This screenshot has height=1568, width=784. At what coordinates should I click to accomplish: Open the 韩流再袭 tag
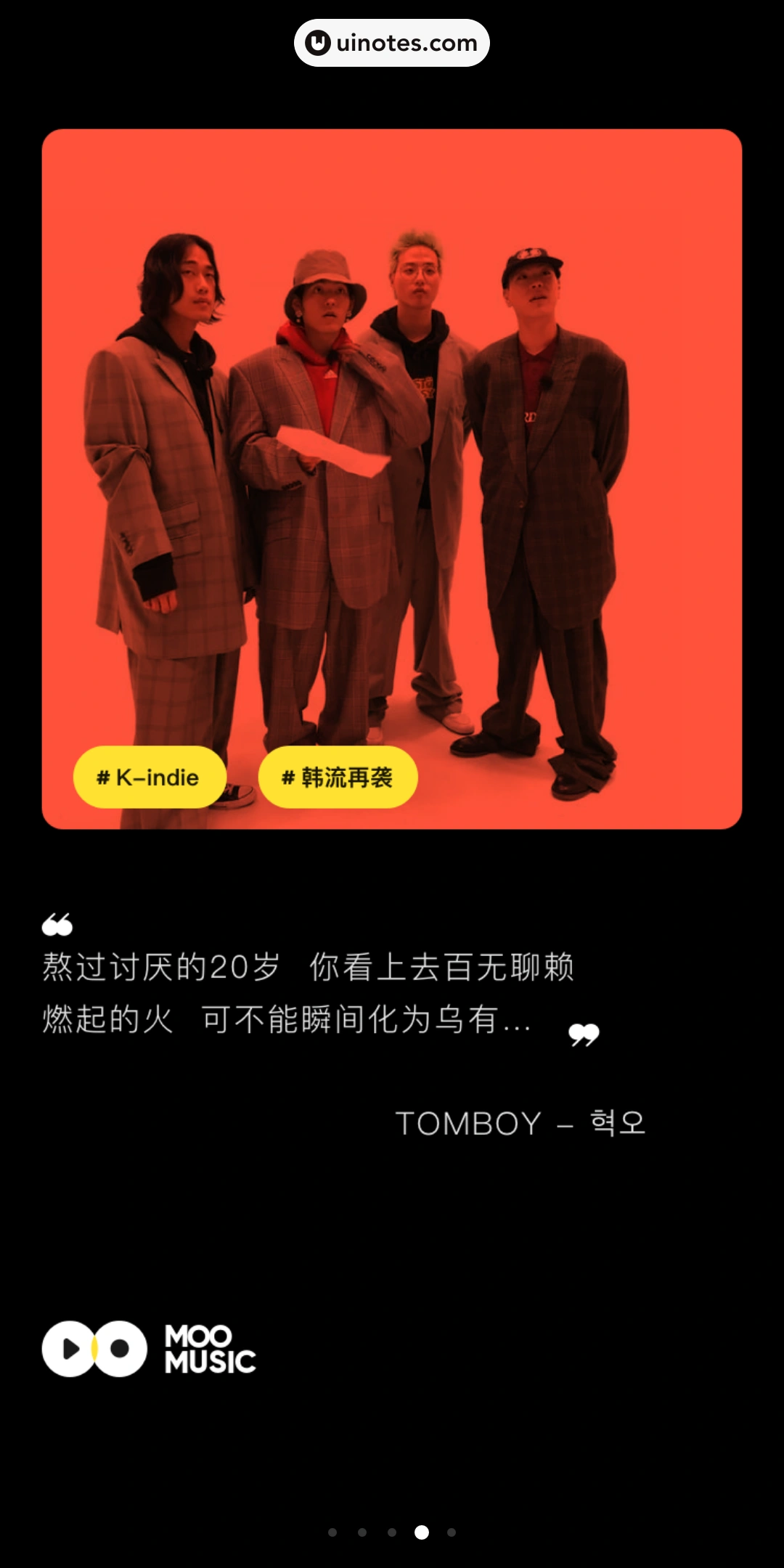pos(338,777)
